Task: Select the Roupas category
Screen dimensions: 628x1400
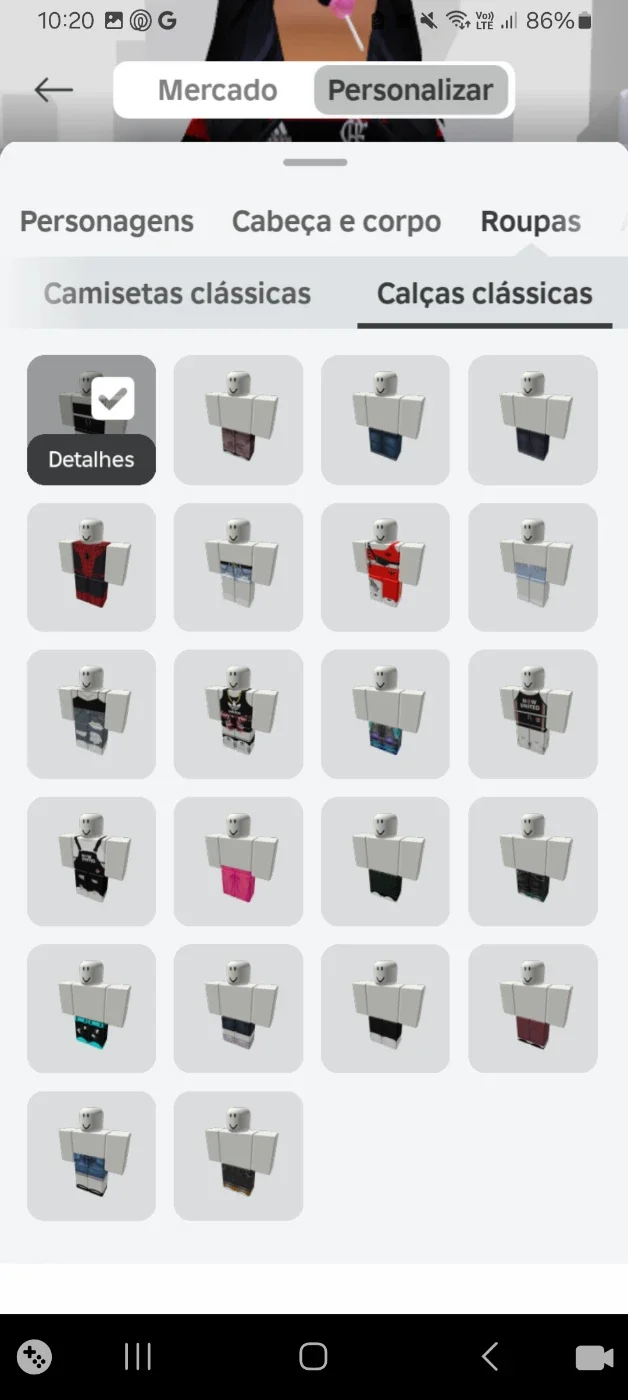Action: click(530, 222)
